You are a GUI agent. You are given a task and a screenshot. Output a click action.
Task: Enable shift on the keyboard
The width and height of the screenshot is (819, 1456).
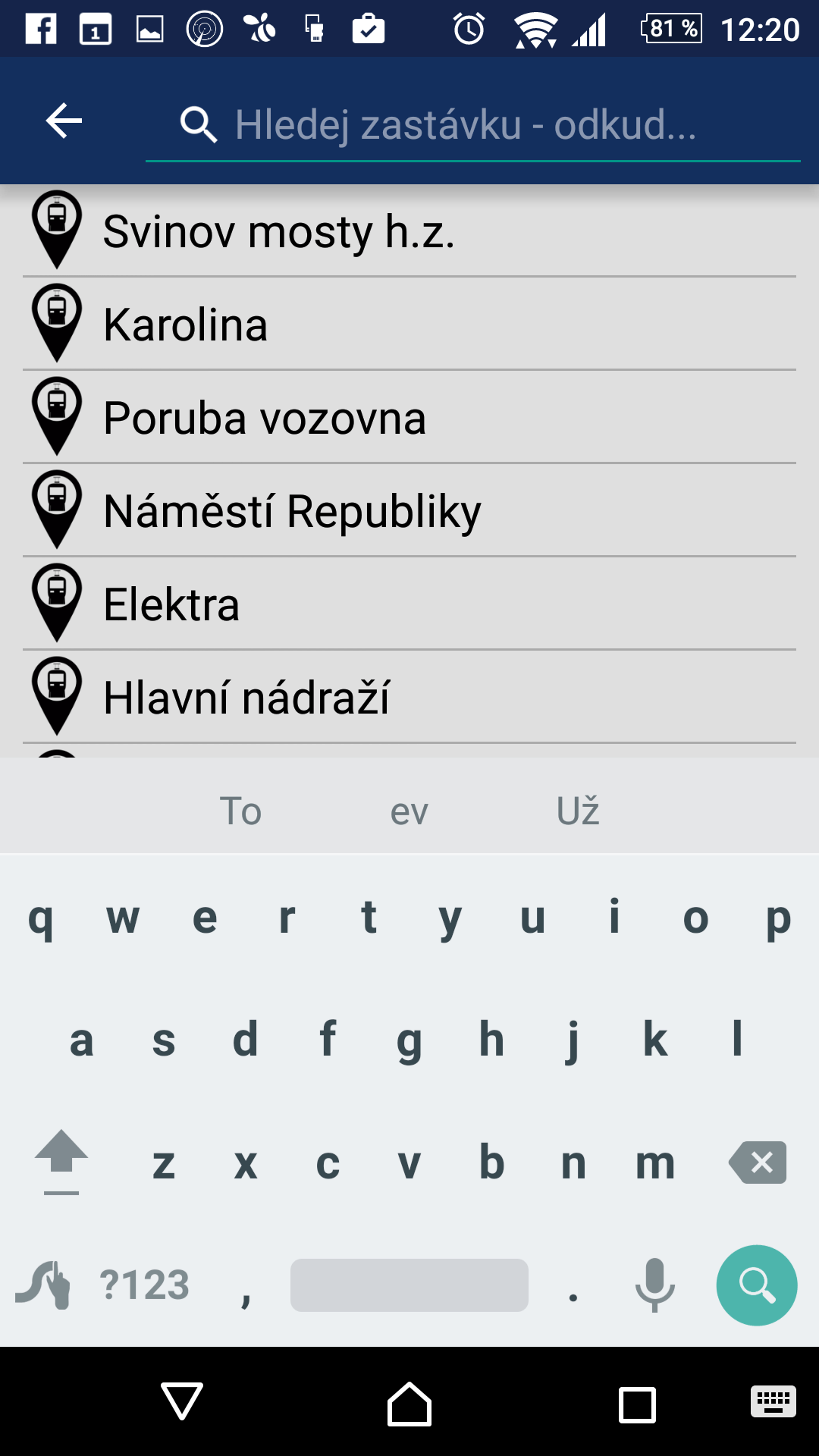[61, 1162]
